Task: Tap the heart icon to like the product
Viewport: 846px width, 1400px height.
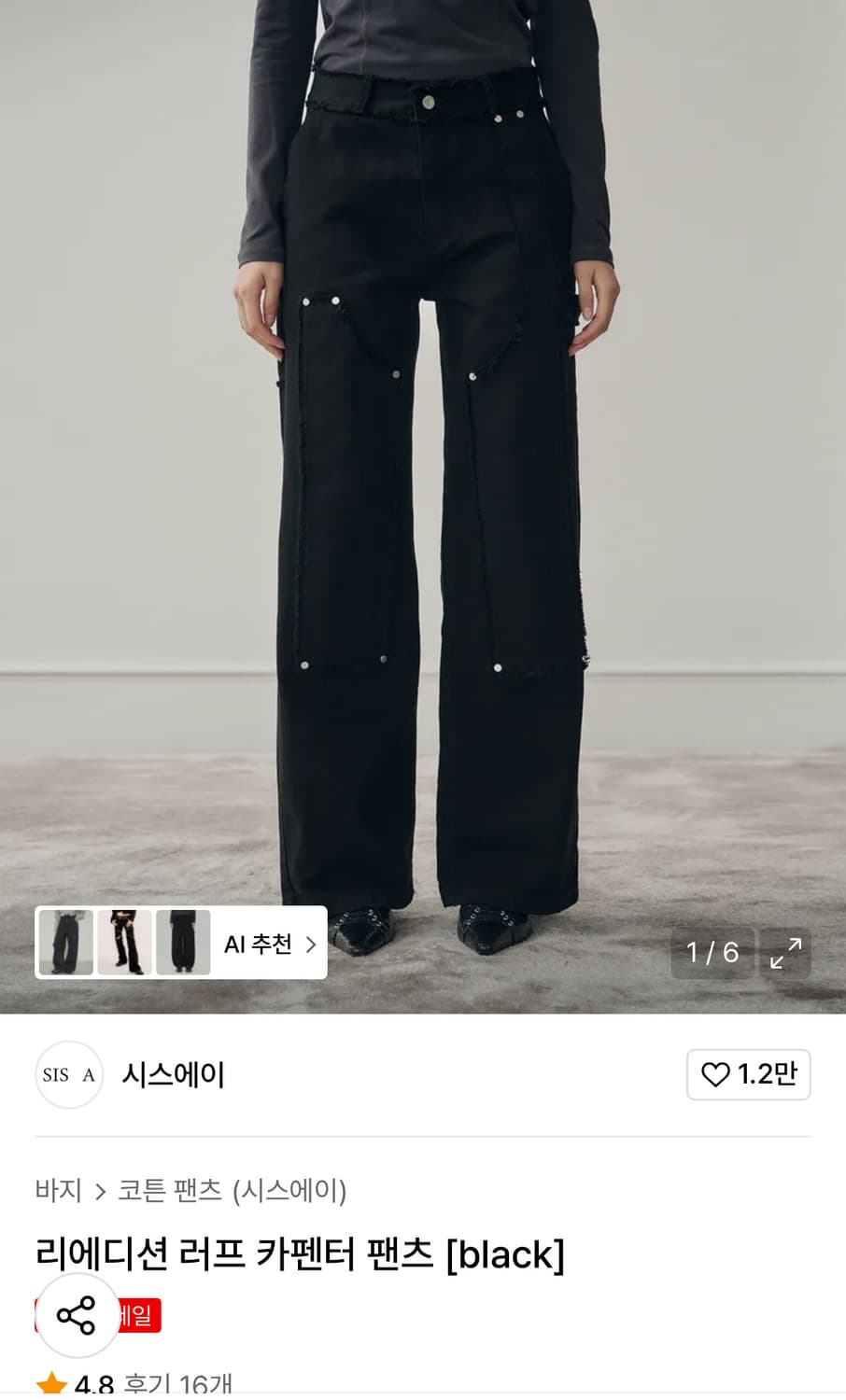Action: (715, 1075)
